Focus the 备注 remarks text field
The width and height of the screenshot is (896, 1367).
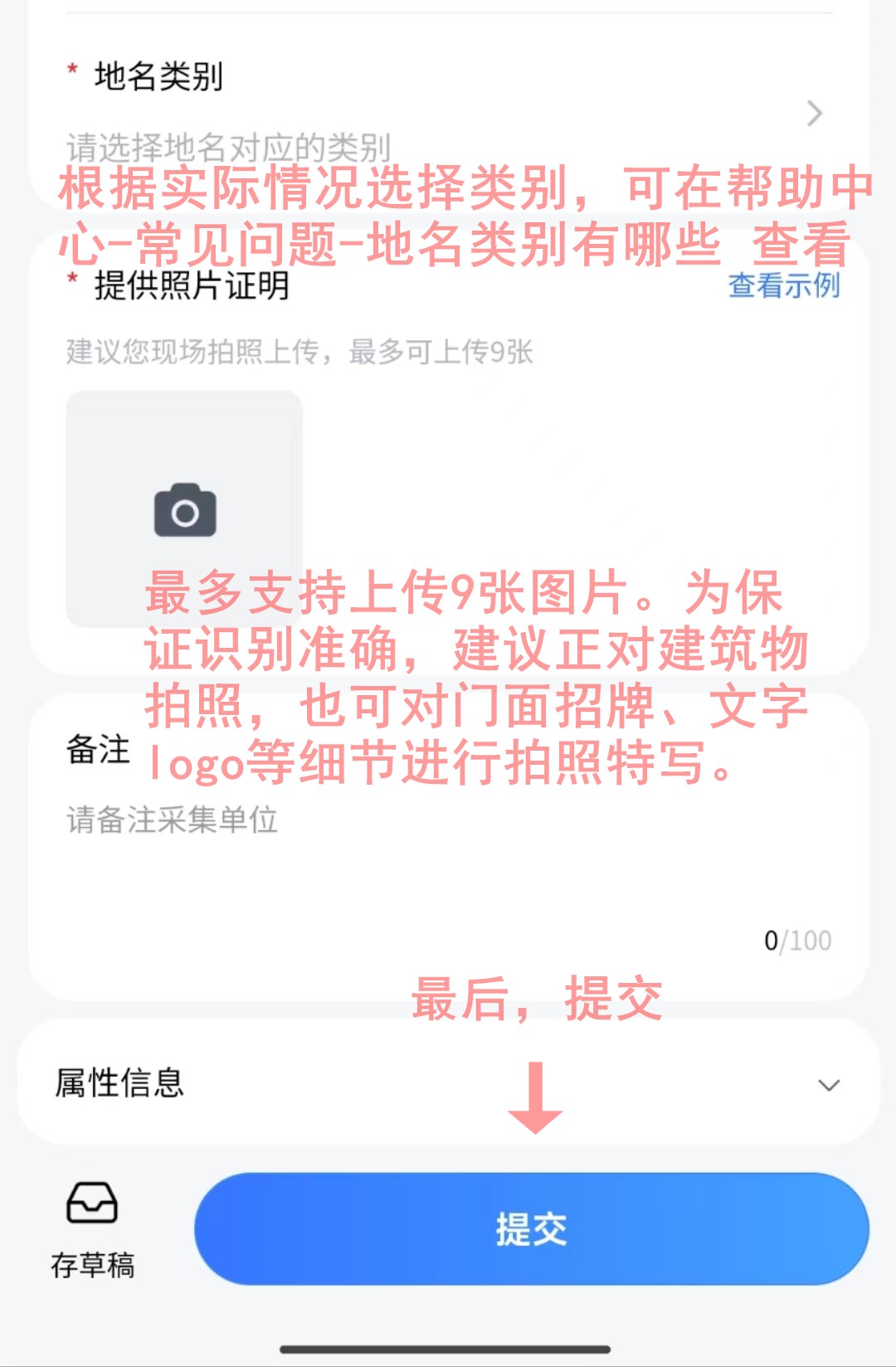(x=448, y=863)
